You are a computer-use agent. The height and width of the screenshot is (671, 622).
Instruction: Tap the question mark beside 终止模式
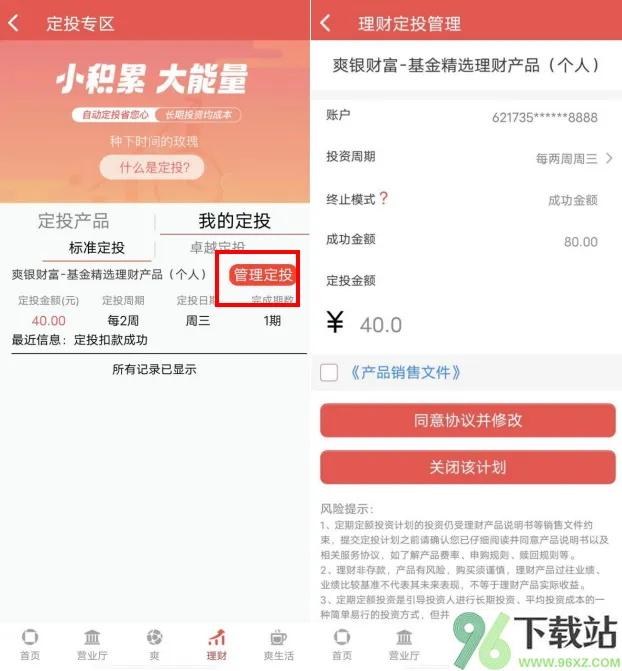(383, 198)
